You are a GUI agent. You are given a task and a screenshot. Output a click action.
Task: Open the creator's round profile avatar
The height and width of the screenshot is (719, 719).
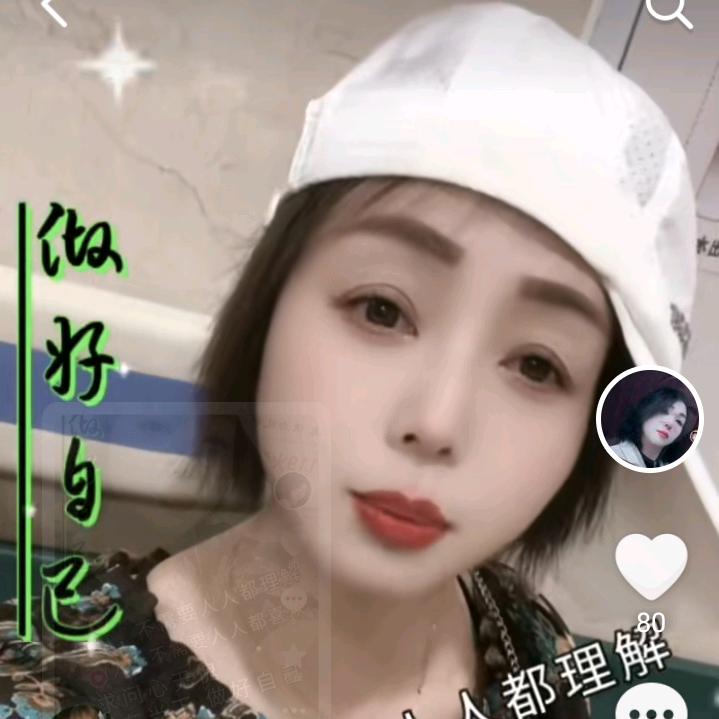click(650, 420)
